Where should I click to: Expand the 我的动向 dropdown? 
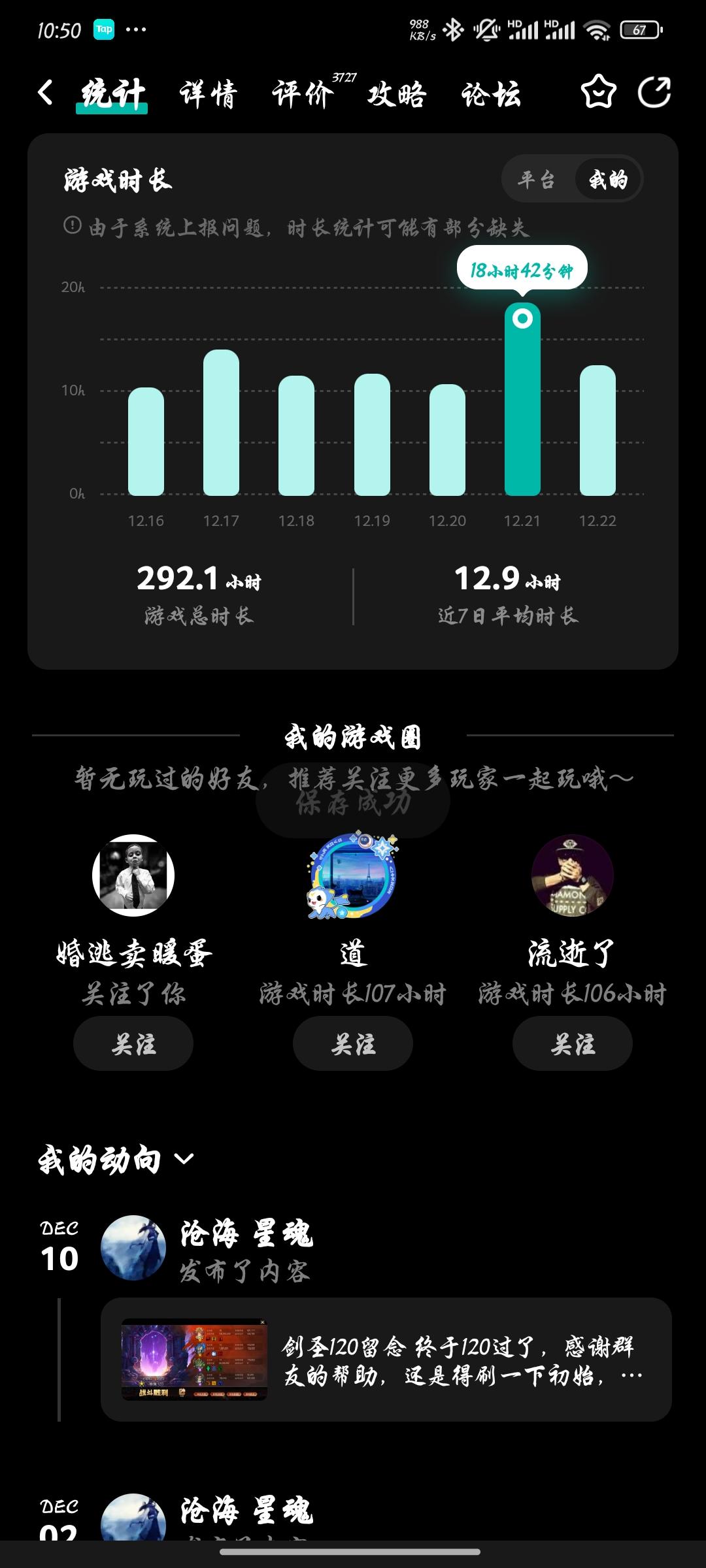184,1159
